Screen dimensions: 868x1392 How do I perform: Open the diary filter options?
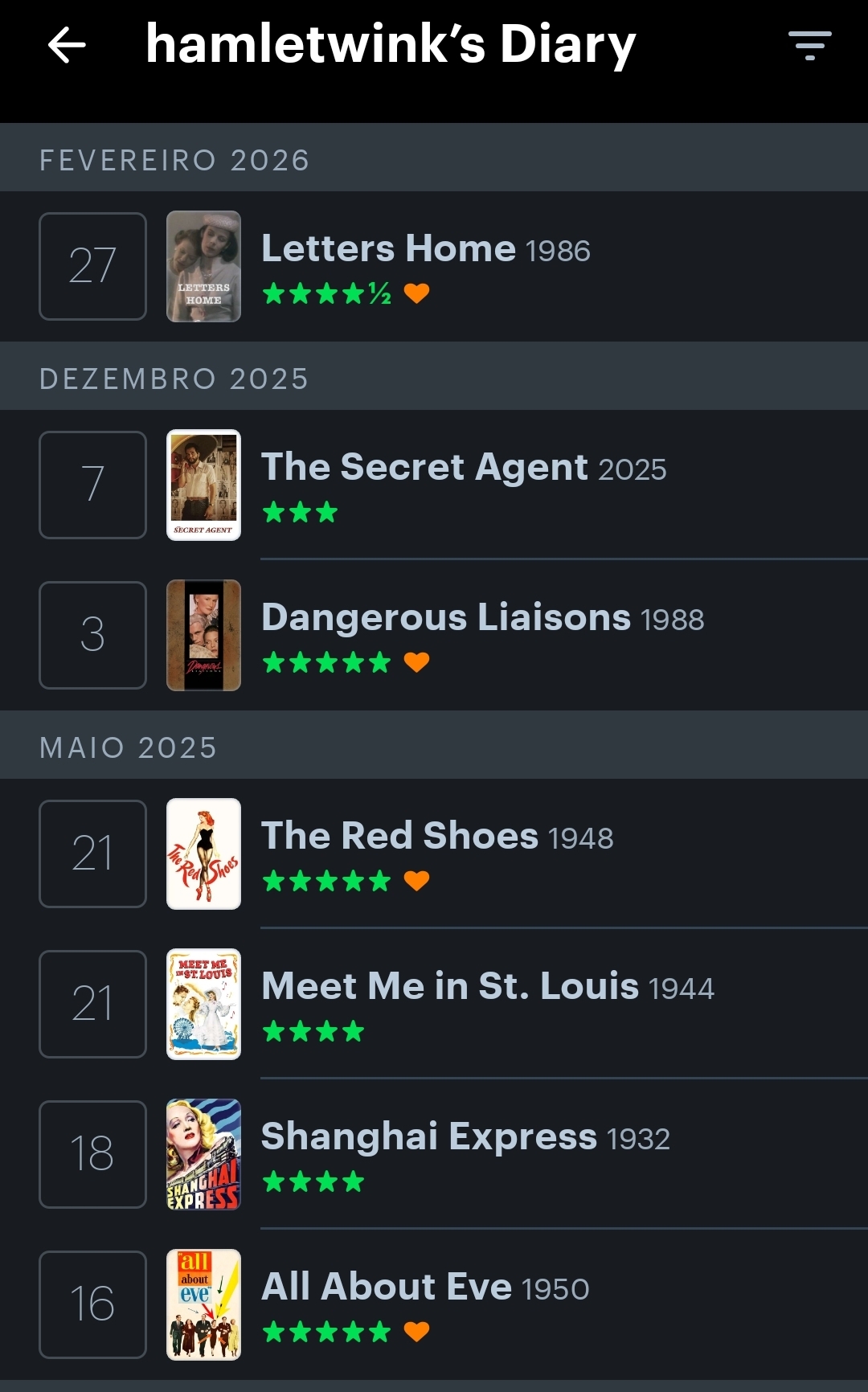tap(809, 45)
